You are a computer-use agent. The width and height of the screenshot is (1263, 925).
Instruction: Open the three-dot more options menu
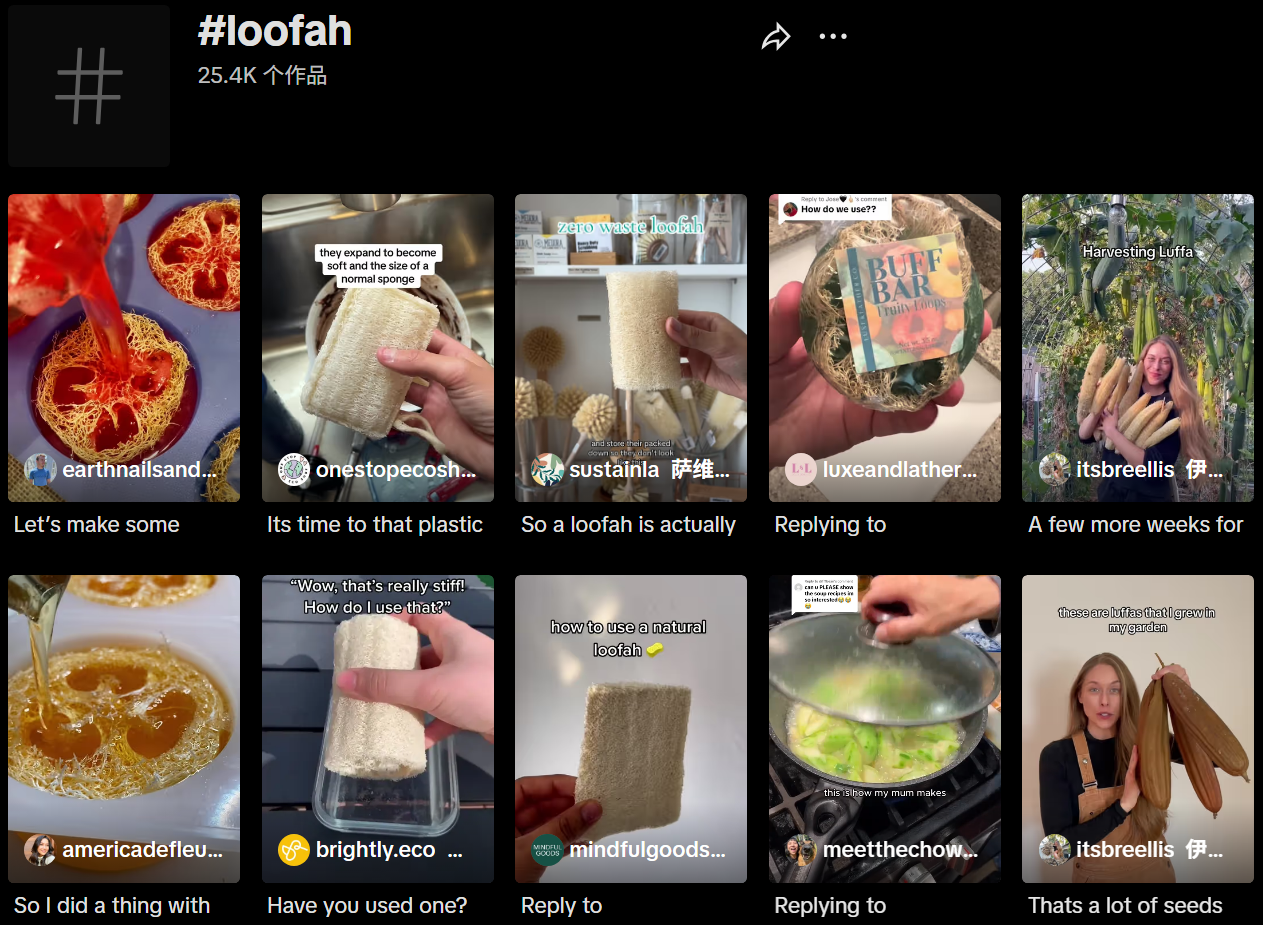tap(832, 37)
